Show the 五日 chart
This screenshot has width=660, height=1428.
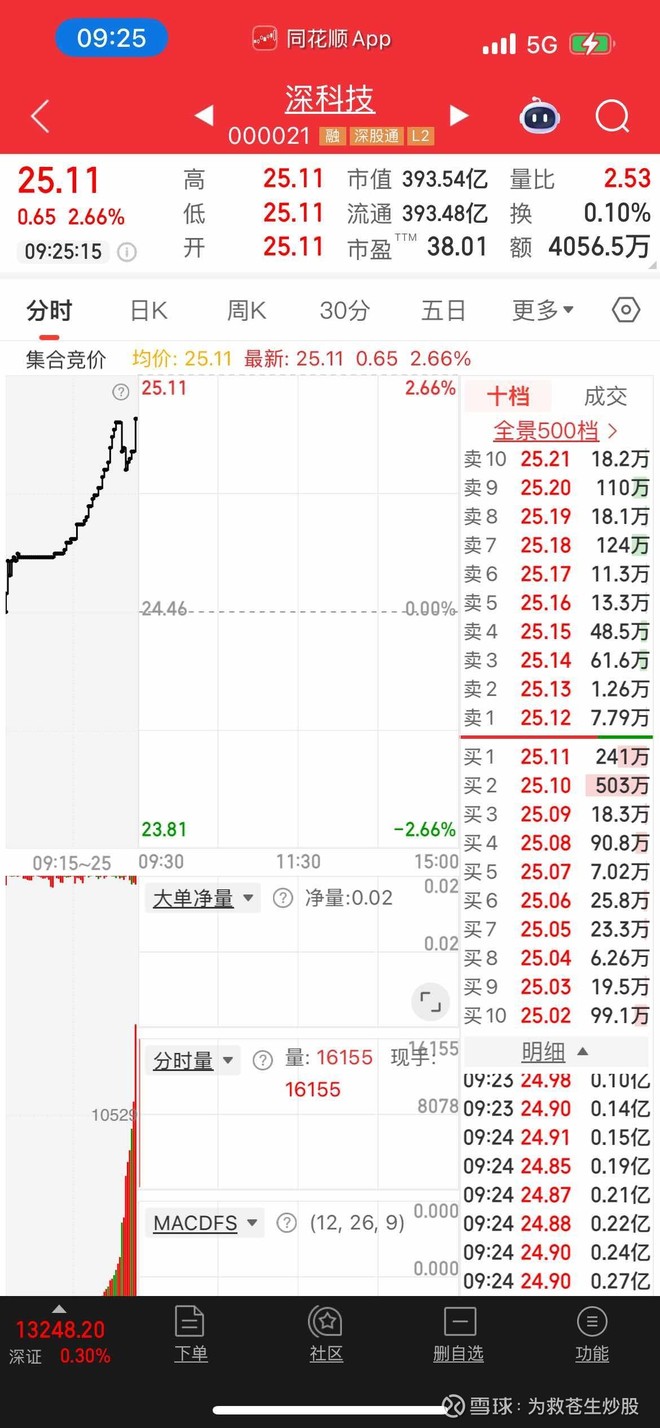pyautogui.click(x=443, y=311)
